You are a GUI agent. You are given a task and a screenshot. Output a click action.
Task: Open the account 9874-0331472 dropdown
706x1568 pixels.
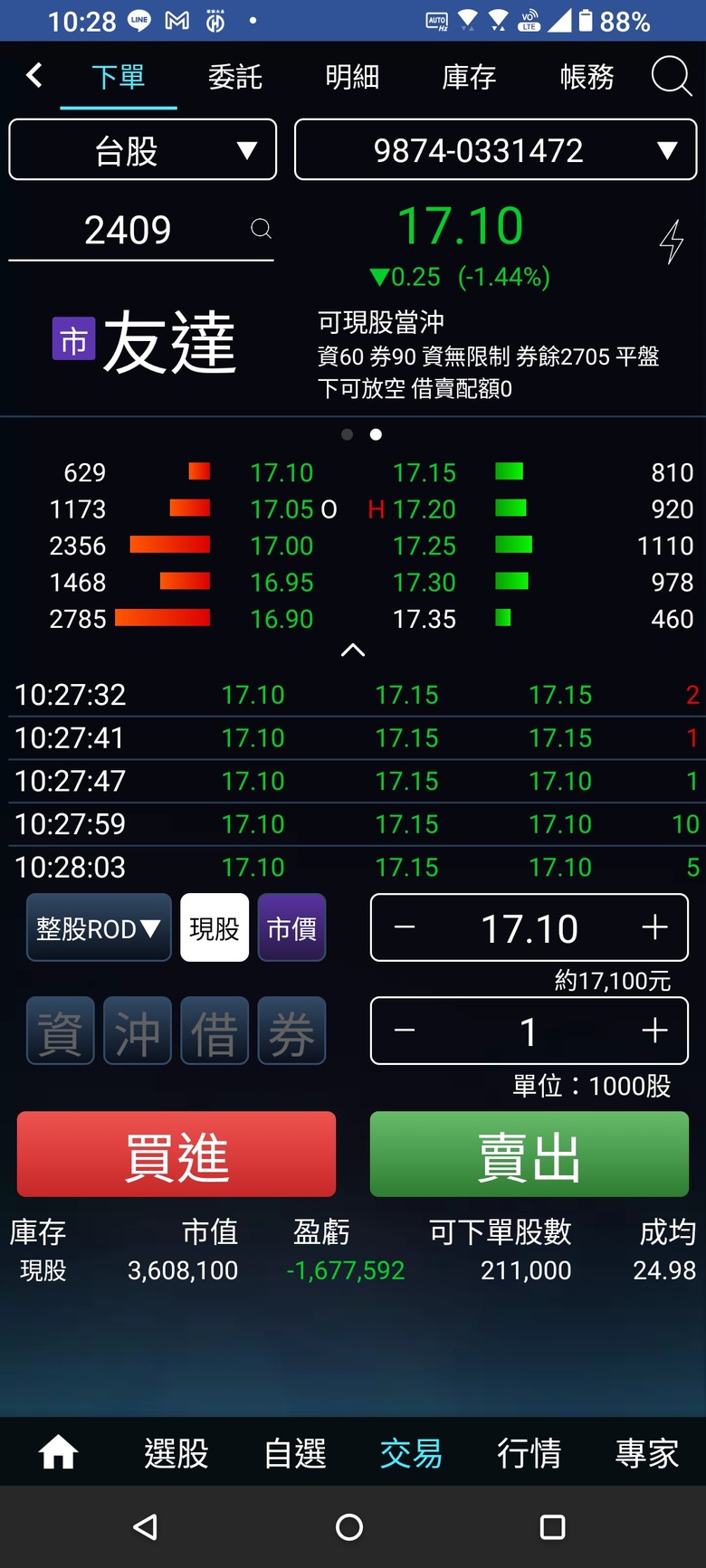[495, 150]
